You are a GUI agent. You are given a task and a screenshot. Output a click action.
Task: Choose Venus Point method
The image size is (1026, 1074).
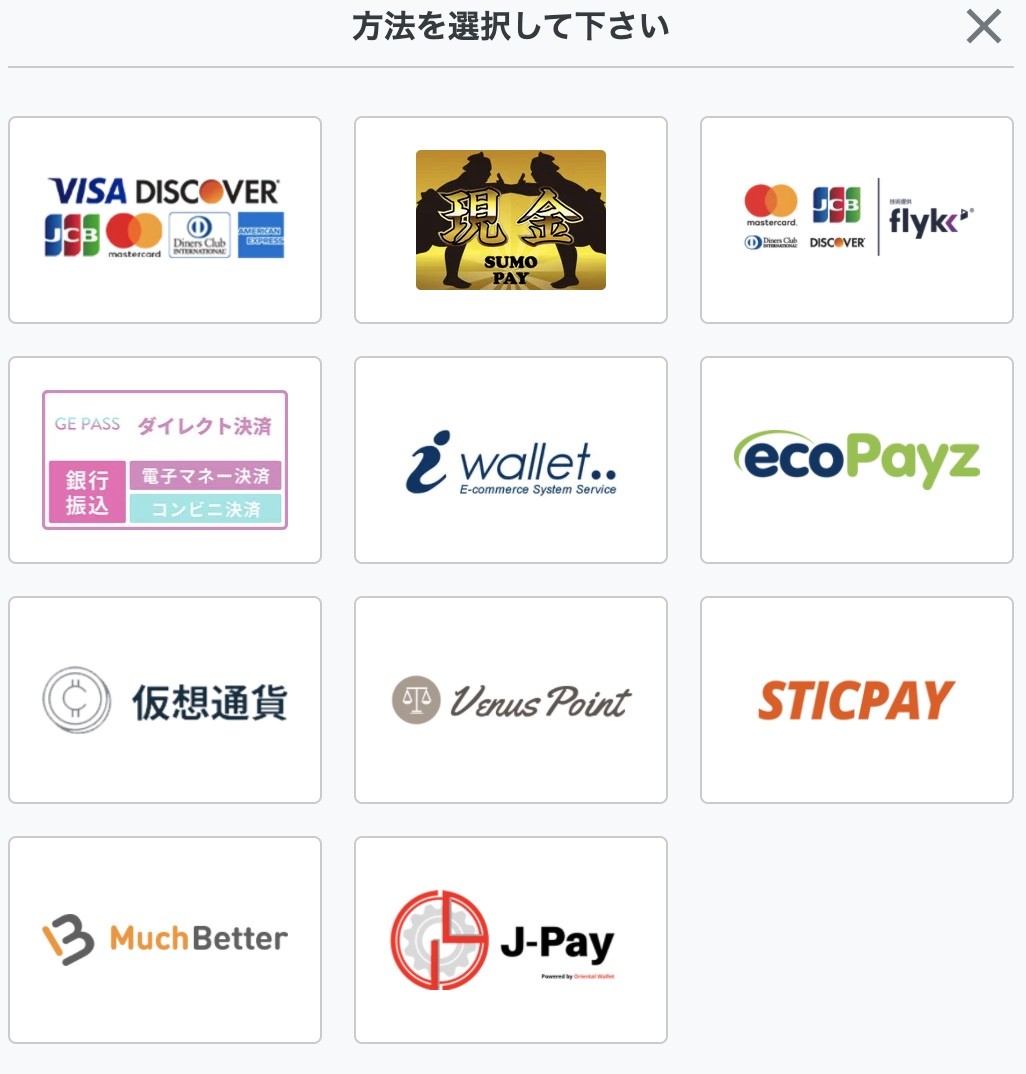click(x=511, y=700)
